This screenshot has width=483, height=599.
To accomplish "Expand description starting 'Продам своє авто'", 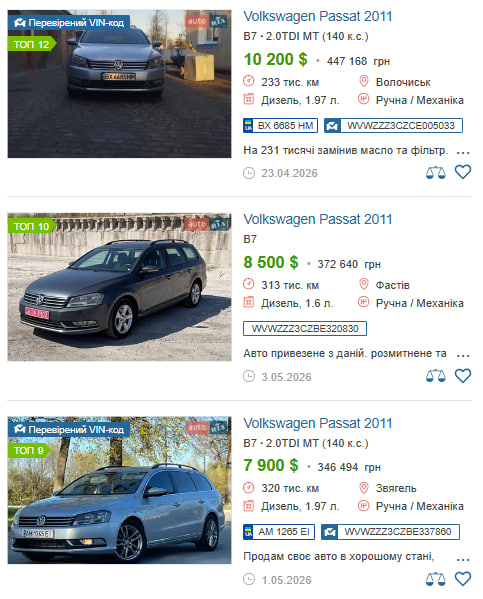I will click(463, 560).
